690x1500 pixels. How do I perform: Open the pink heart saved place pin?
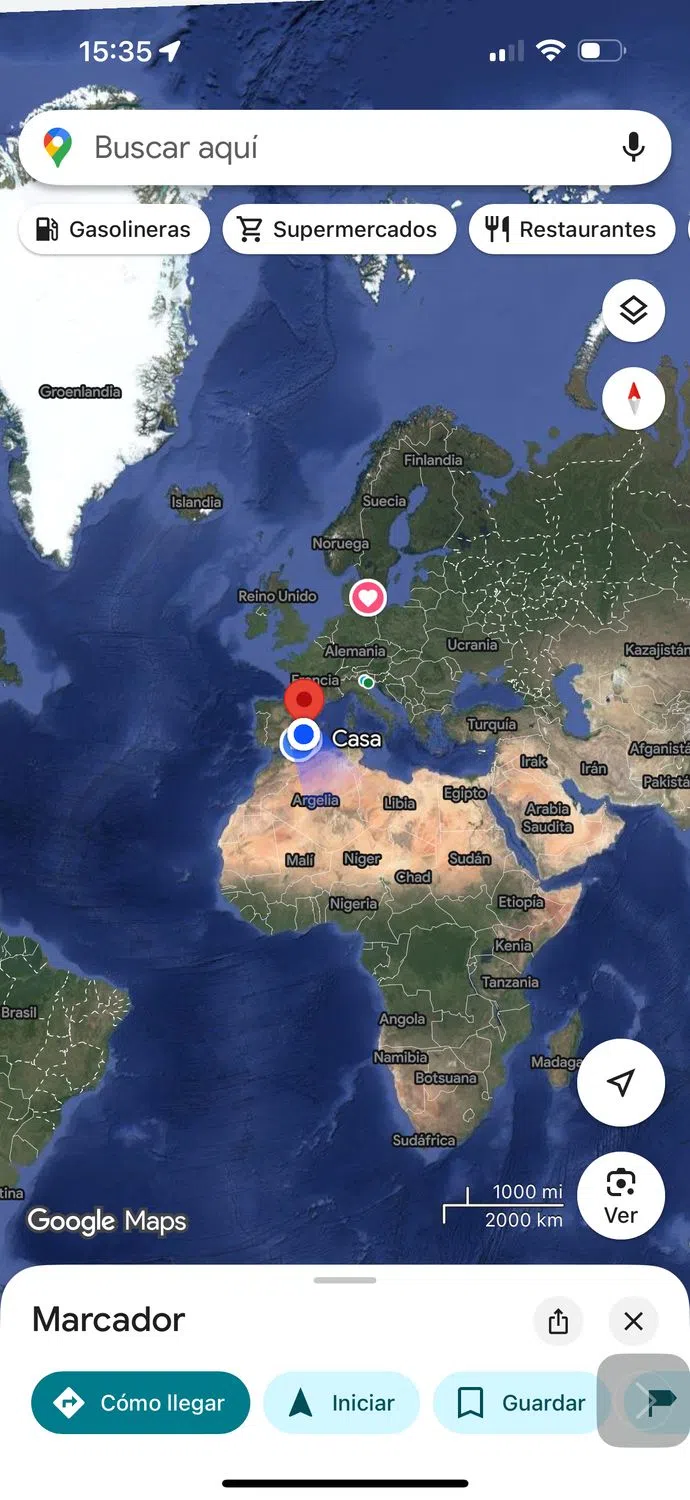367,598
